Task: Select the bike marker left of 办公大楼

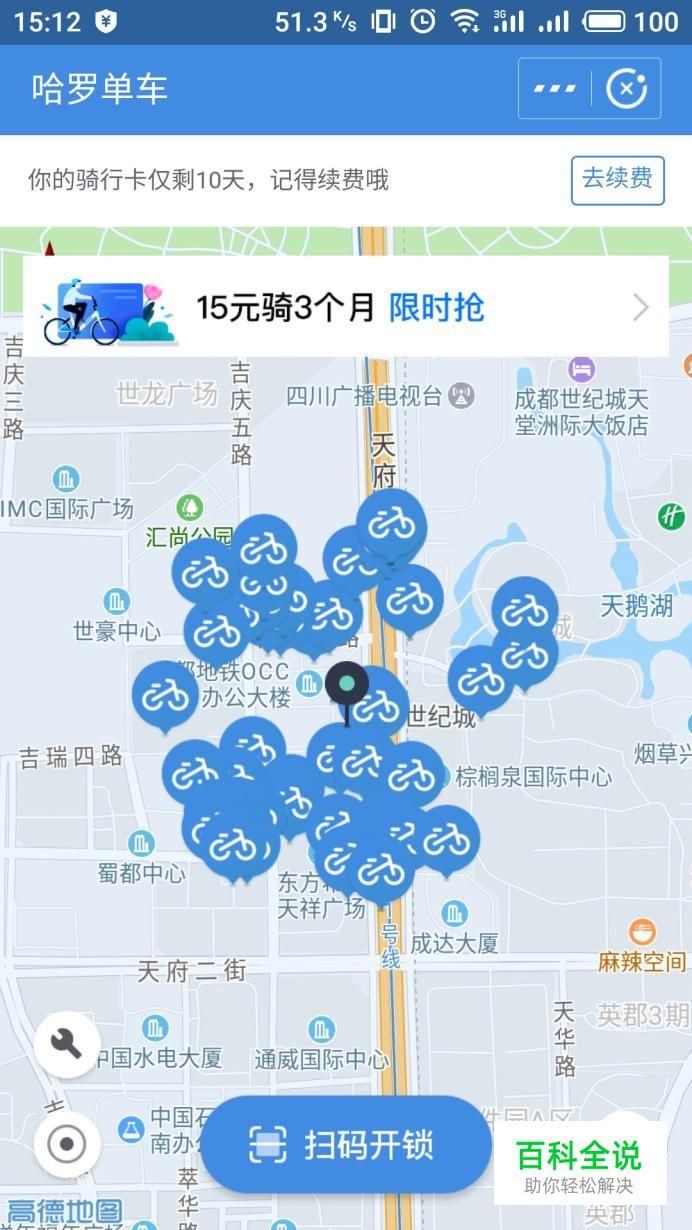Action: pos(165,694)
